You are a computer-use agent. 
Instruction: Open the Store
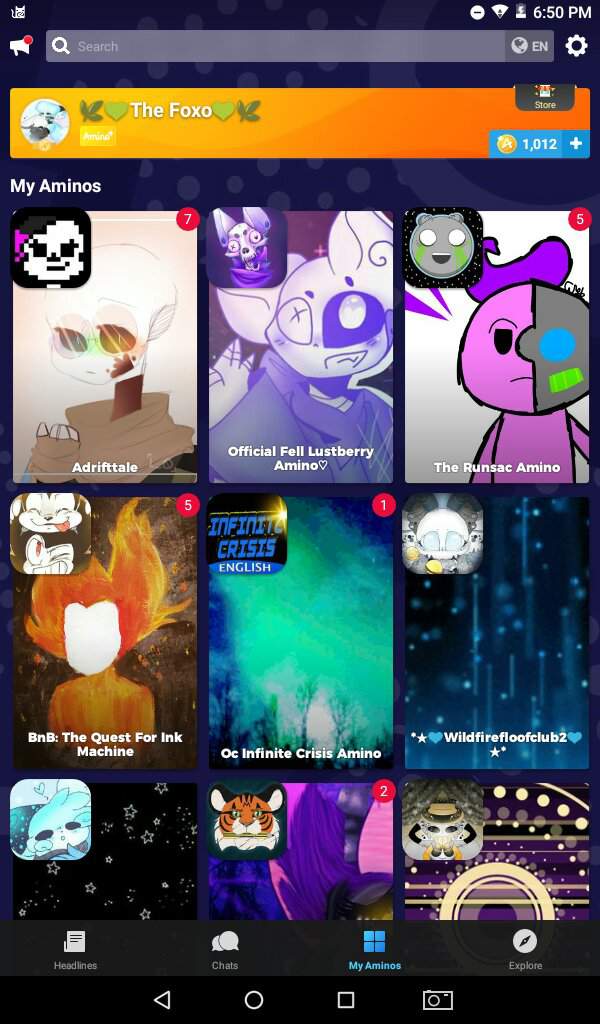(545, 97)
